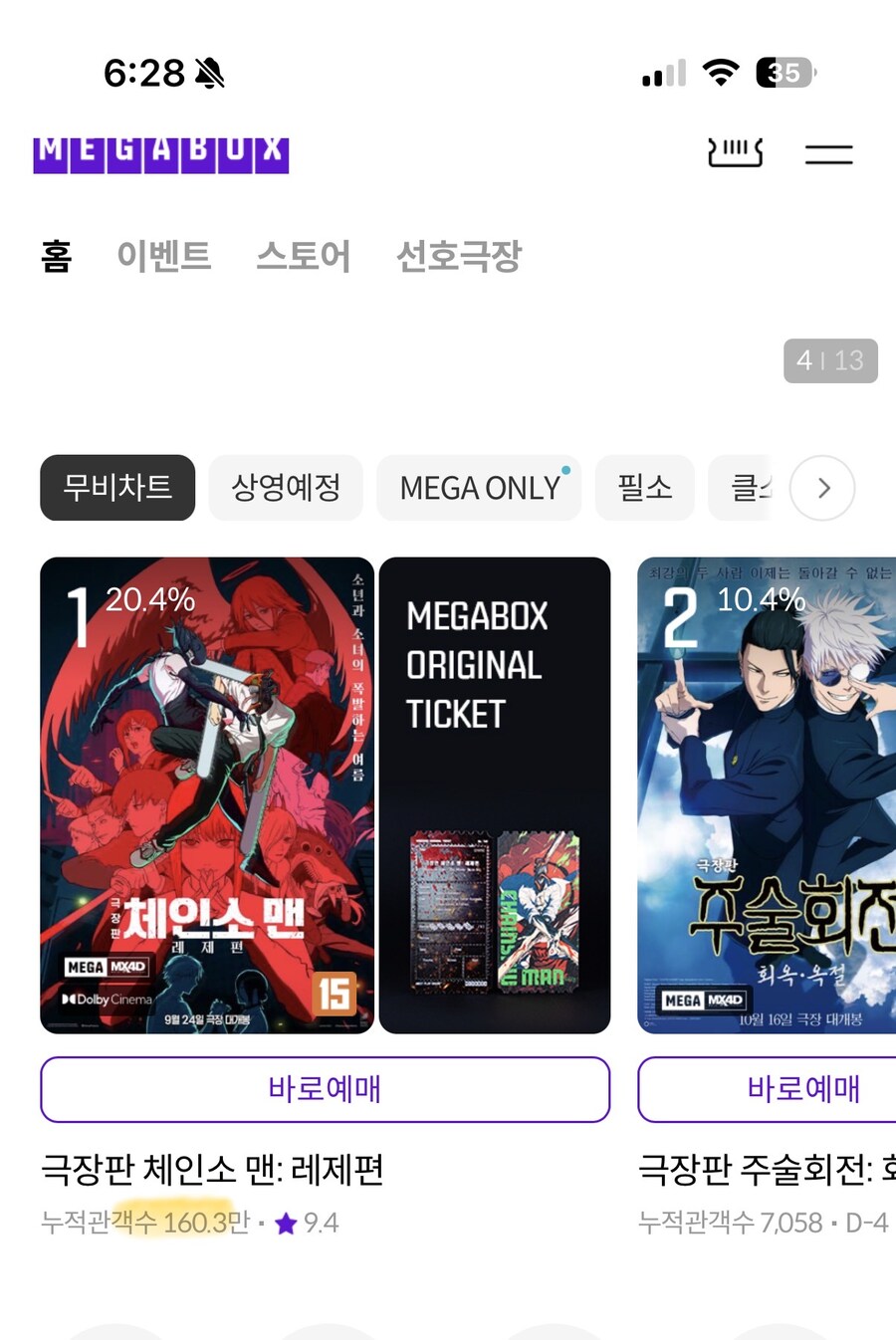Screen dimensions: 896x1340
Task: Switch to the 이벤트 tab
Action: (x=164, y=257)
